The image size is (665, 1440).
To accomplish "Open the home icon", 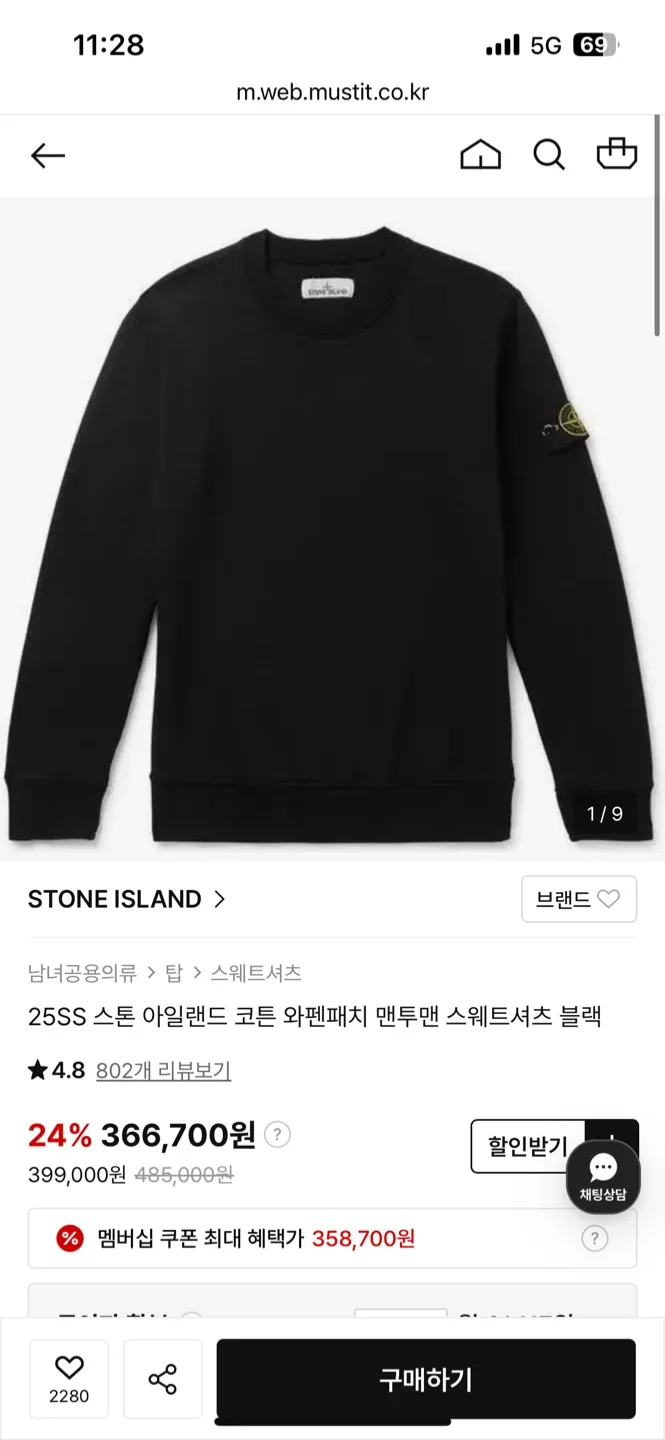I will coord(480,155).
